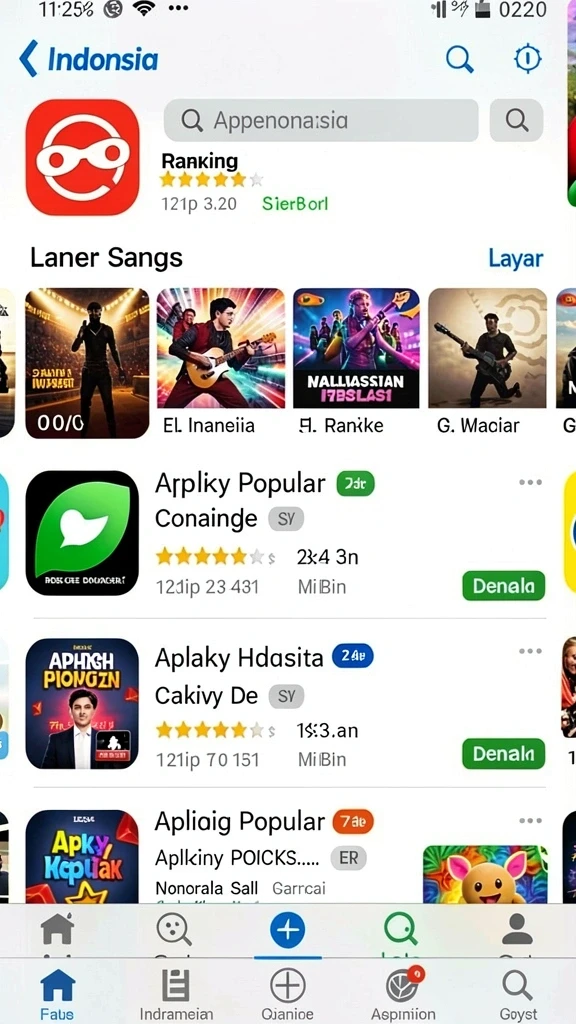Open the Apliaig Popular app row
Image resolution: width=576 pixels, height=1024 pixels.
pos(286,856)
